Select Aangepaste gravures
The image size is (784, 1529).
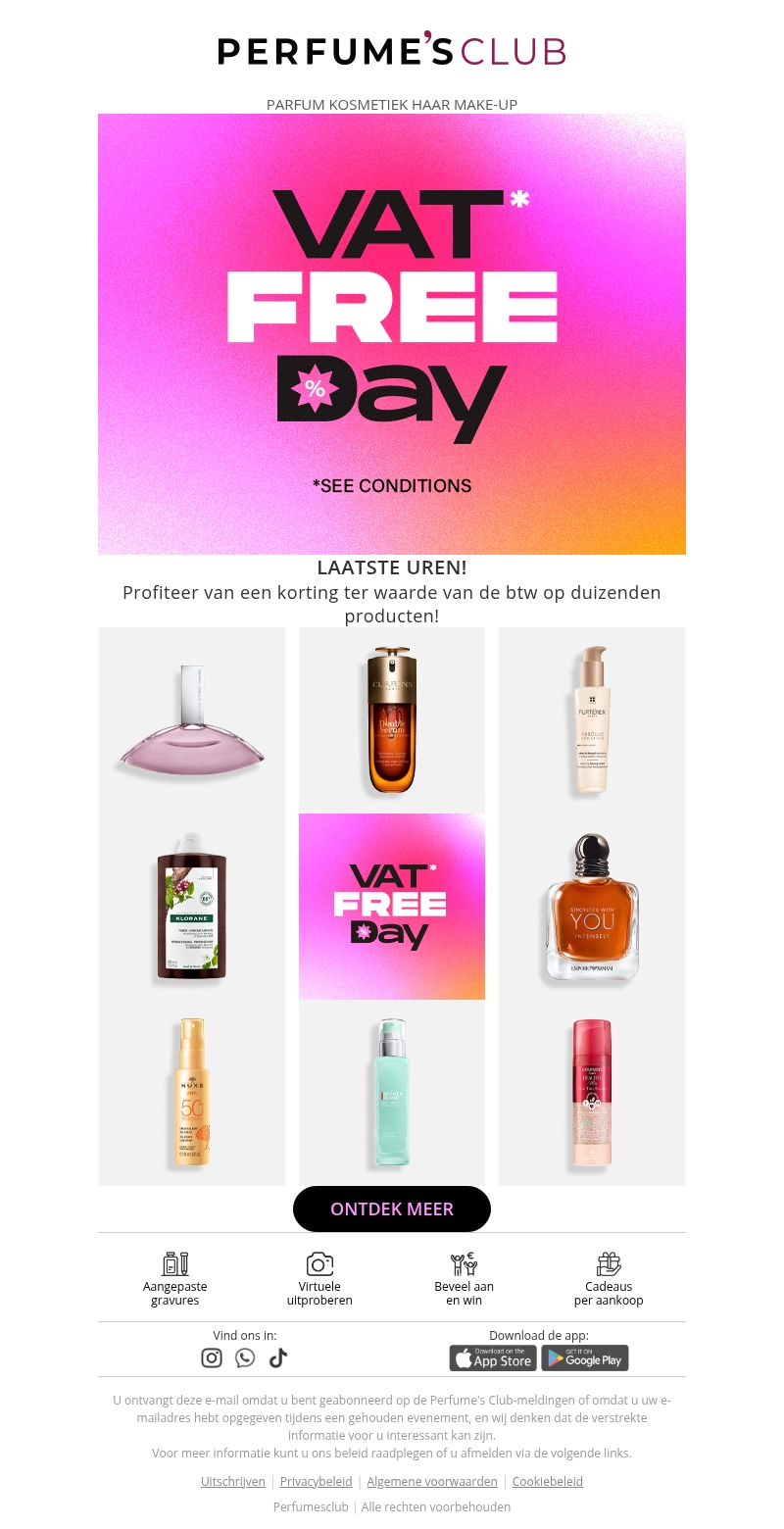pyautogui.click(x=175, y=1279)
